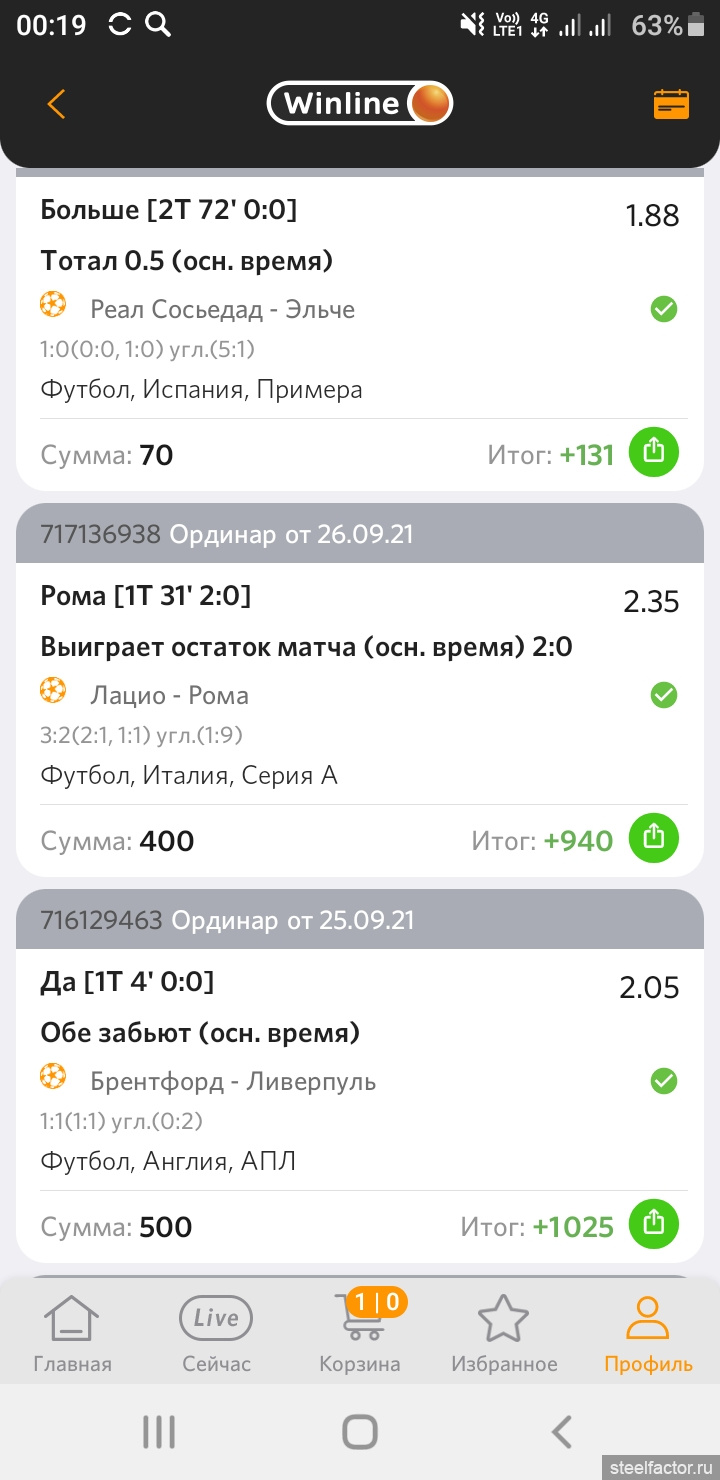
Task: Share the Лацио - Рома bet
Action: coord(653,838)
